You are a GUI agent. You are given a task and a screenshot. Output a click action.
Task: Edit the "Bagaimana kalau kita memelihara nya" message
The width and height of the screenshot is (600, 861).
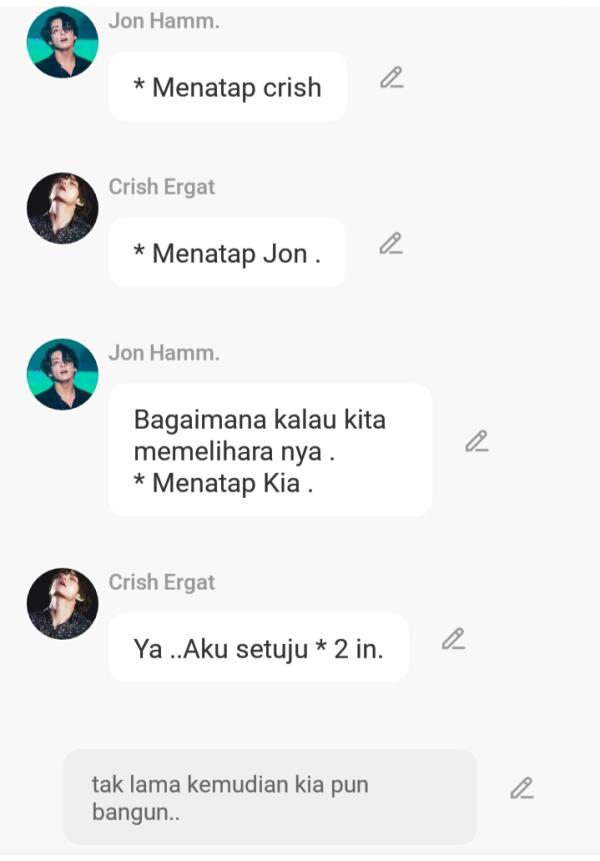[x=477, y=441]
